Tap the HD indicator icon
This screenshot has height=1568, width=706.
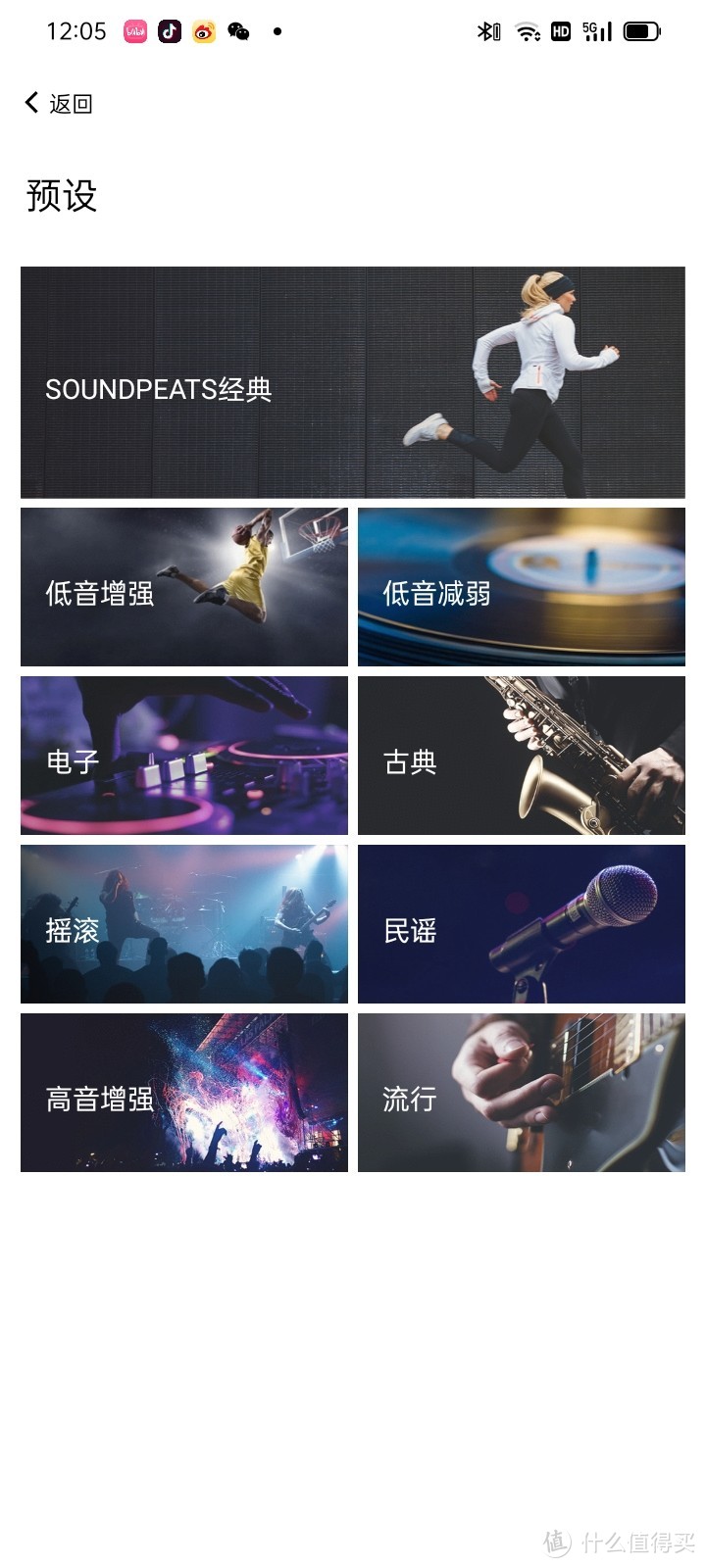(561, 30)
